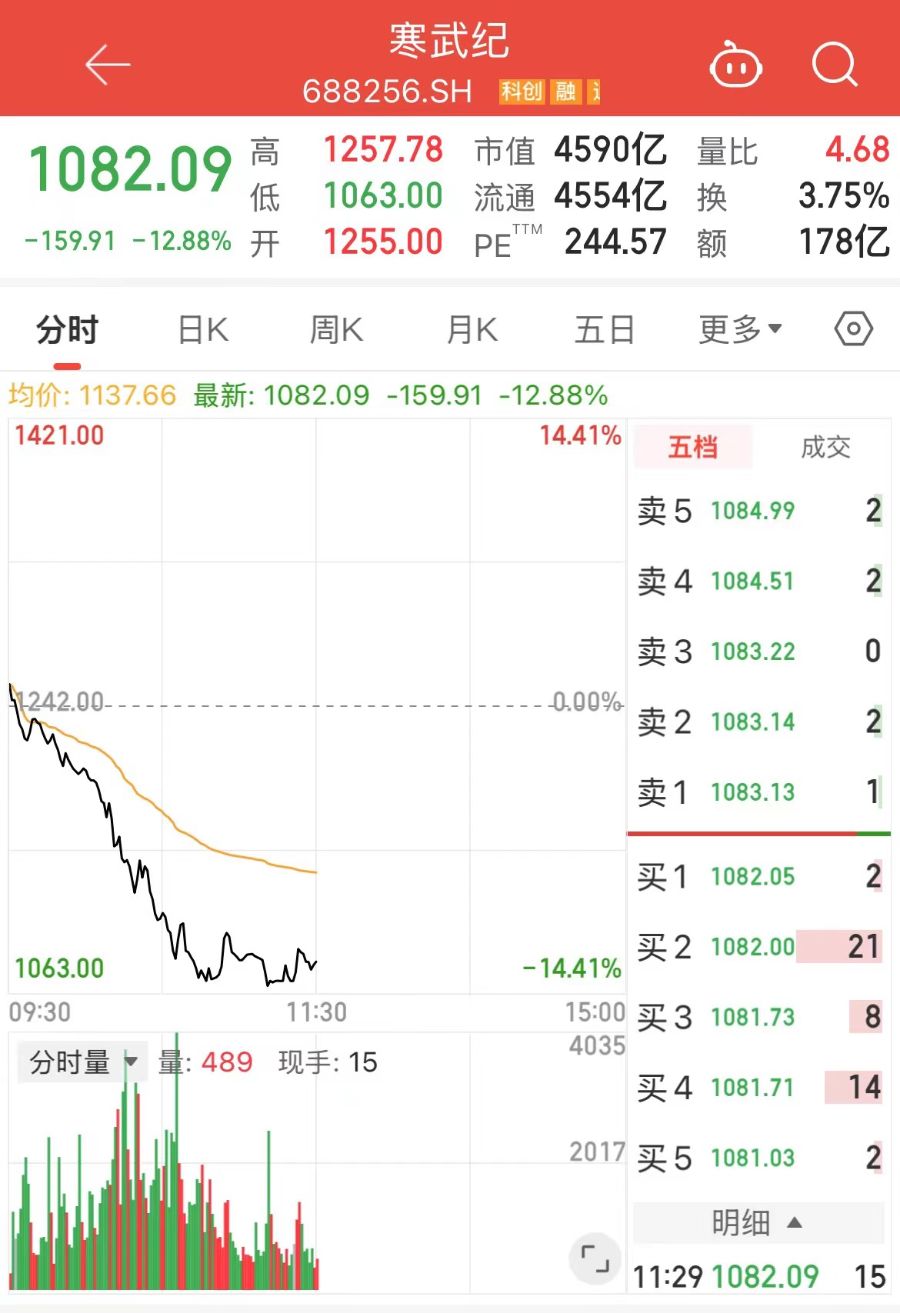This screenshot has height=1313, width=900.
Task: Open chart settings hexagon icon
Action: (x=853, y=329)
